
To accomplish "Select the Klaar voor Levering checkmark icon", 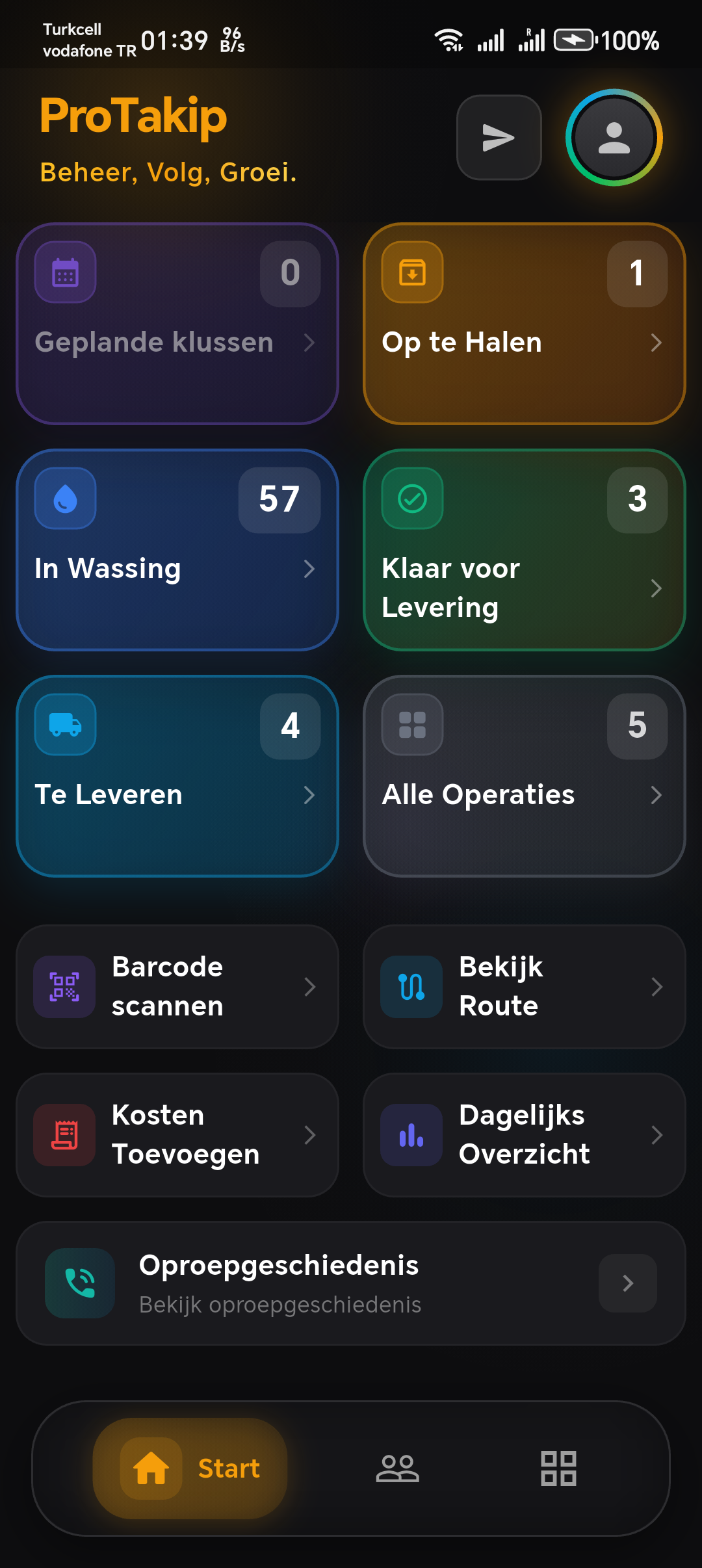I will pyautogui.click(x=411, y=499).
